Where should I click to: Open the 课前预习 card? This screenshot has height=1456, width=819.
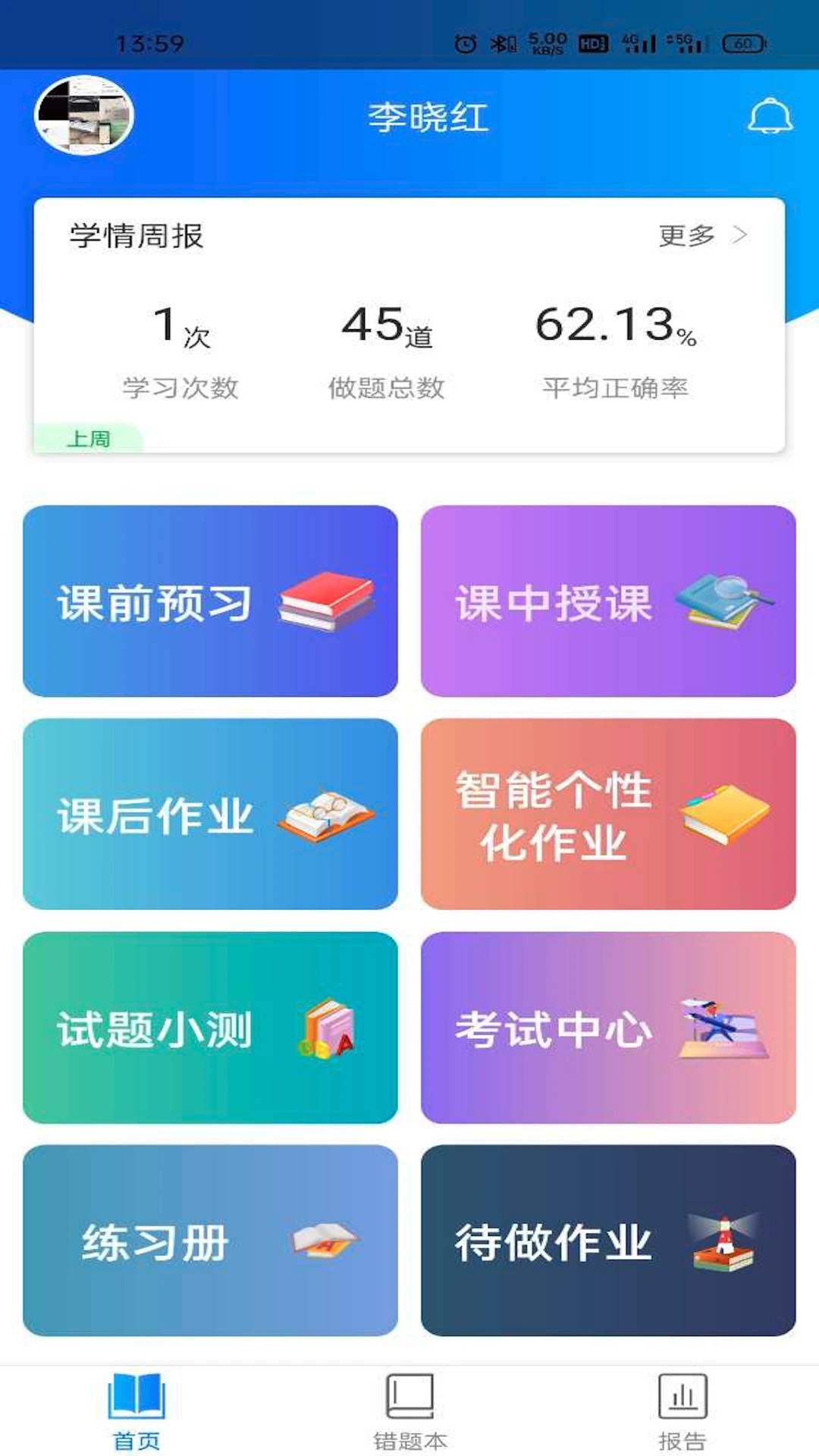point(210,601)
